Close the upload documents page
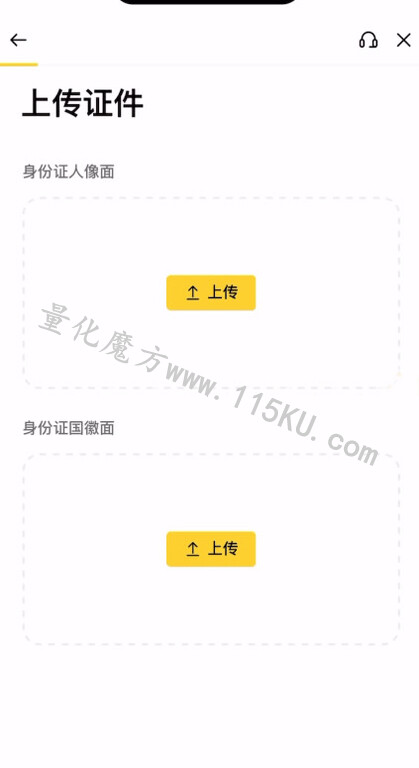 point(404,40)
